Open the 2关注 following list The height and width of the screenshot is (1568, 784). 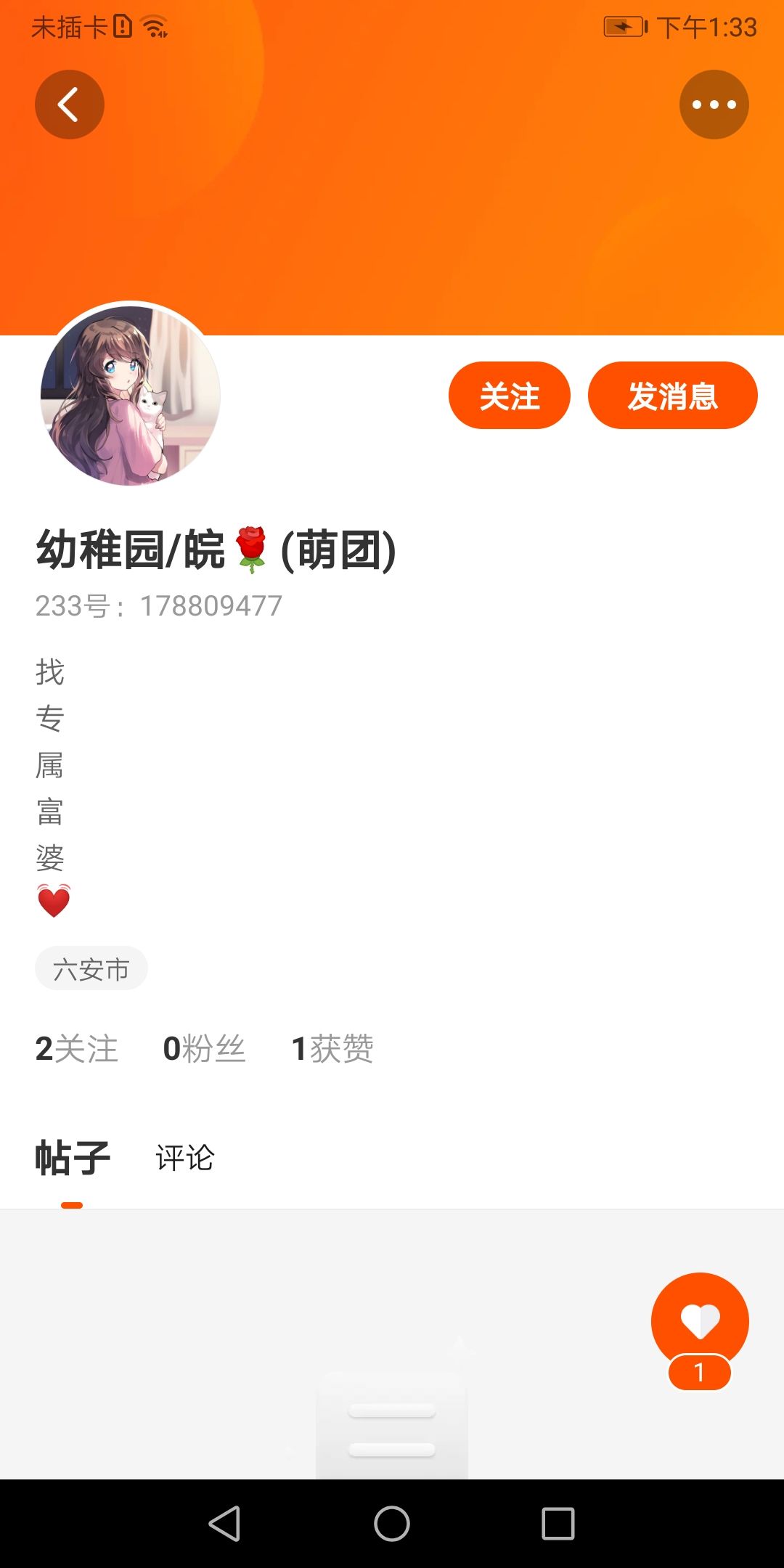point(77,1049)
